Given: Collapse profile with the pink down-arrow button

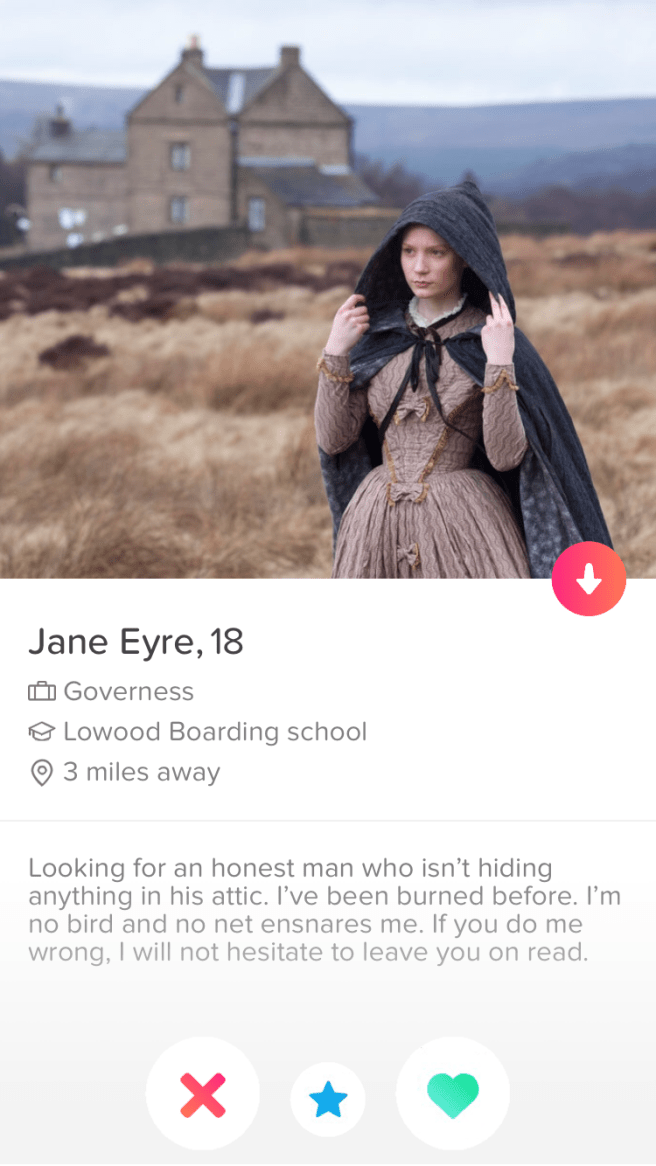Looking at the screenshot, I should click(588, 579).
